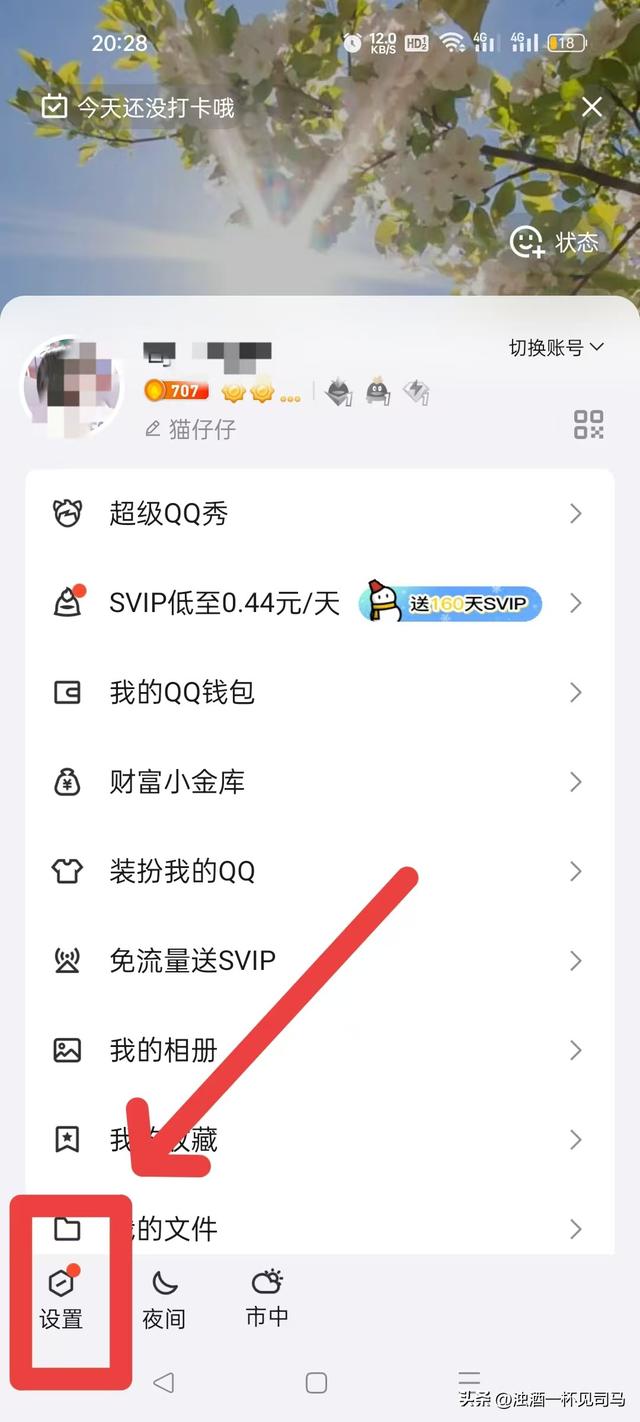Open 我的QQ钱包
The image size is (640, 1422).
click(x=318, y=692)
